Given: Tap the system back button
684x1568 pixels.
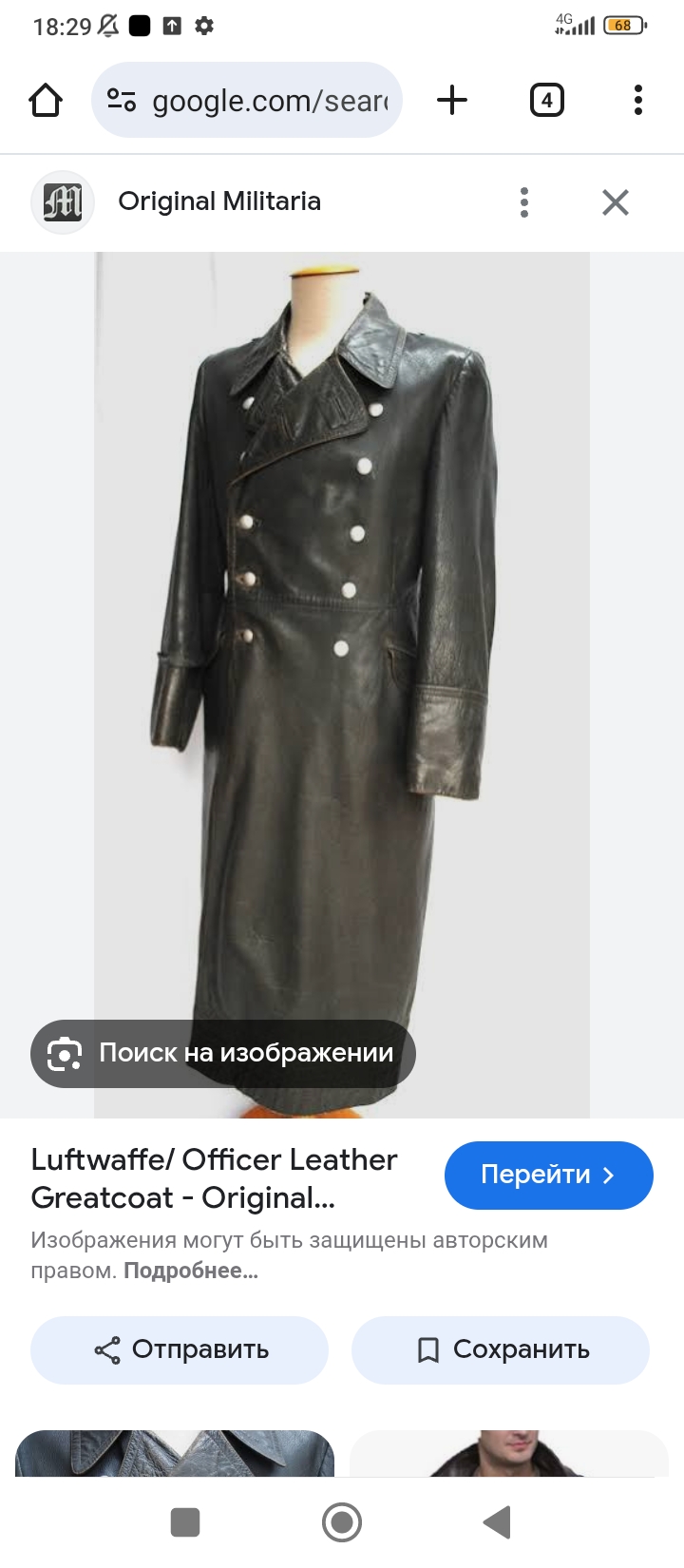Looking at the screenshot, I should tap(498, 1522).
